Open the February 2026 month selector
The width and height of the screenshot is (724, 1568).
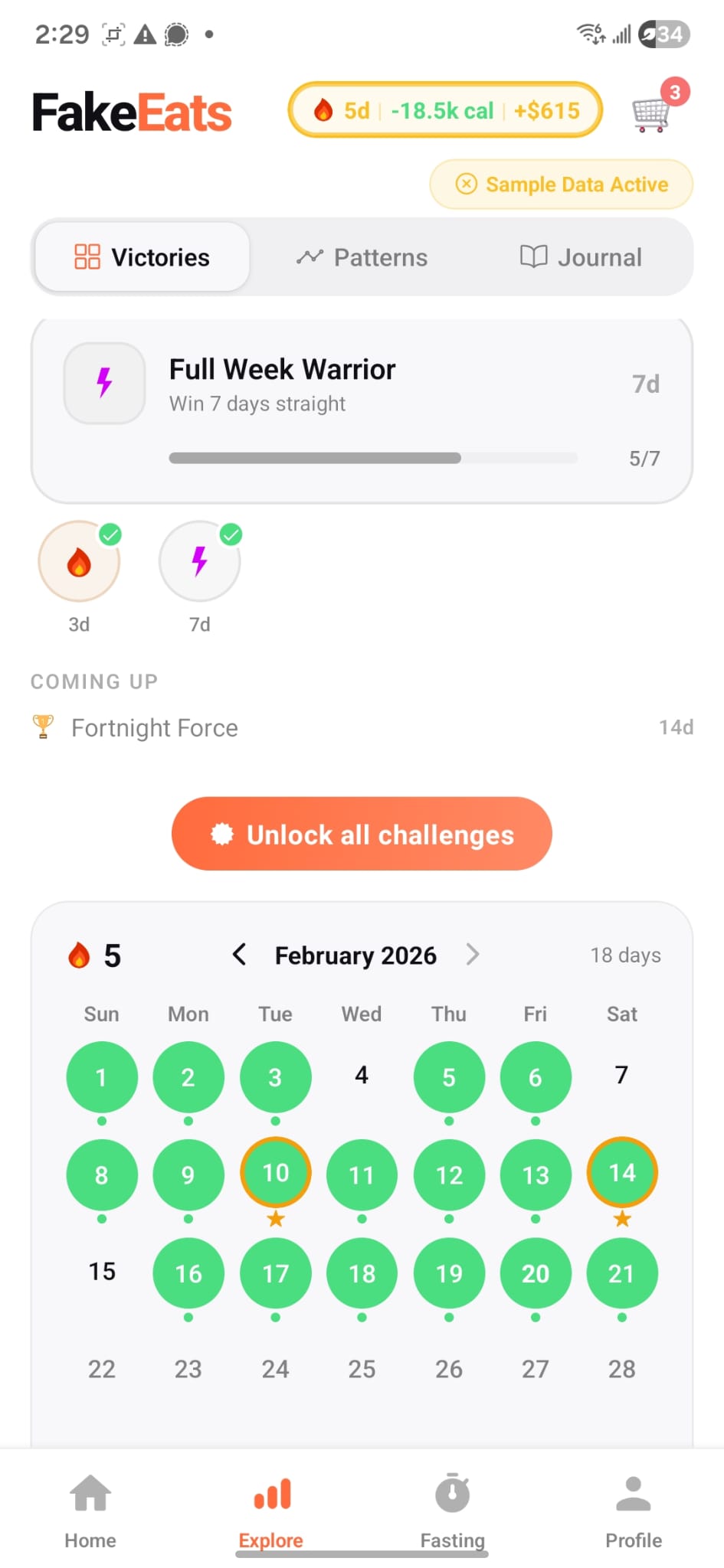(355, 955)
